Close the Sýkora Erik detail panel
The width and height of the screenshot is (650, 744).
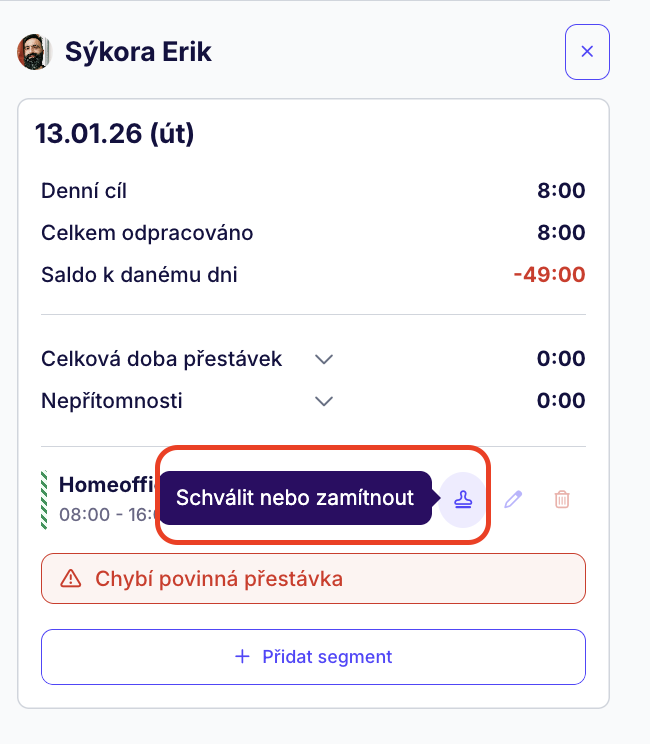pos(587,52)
